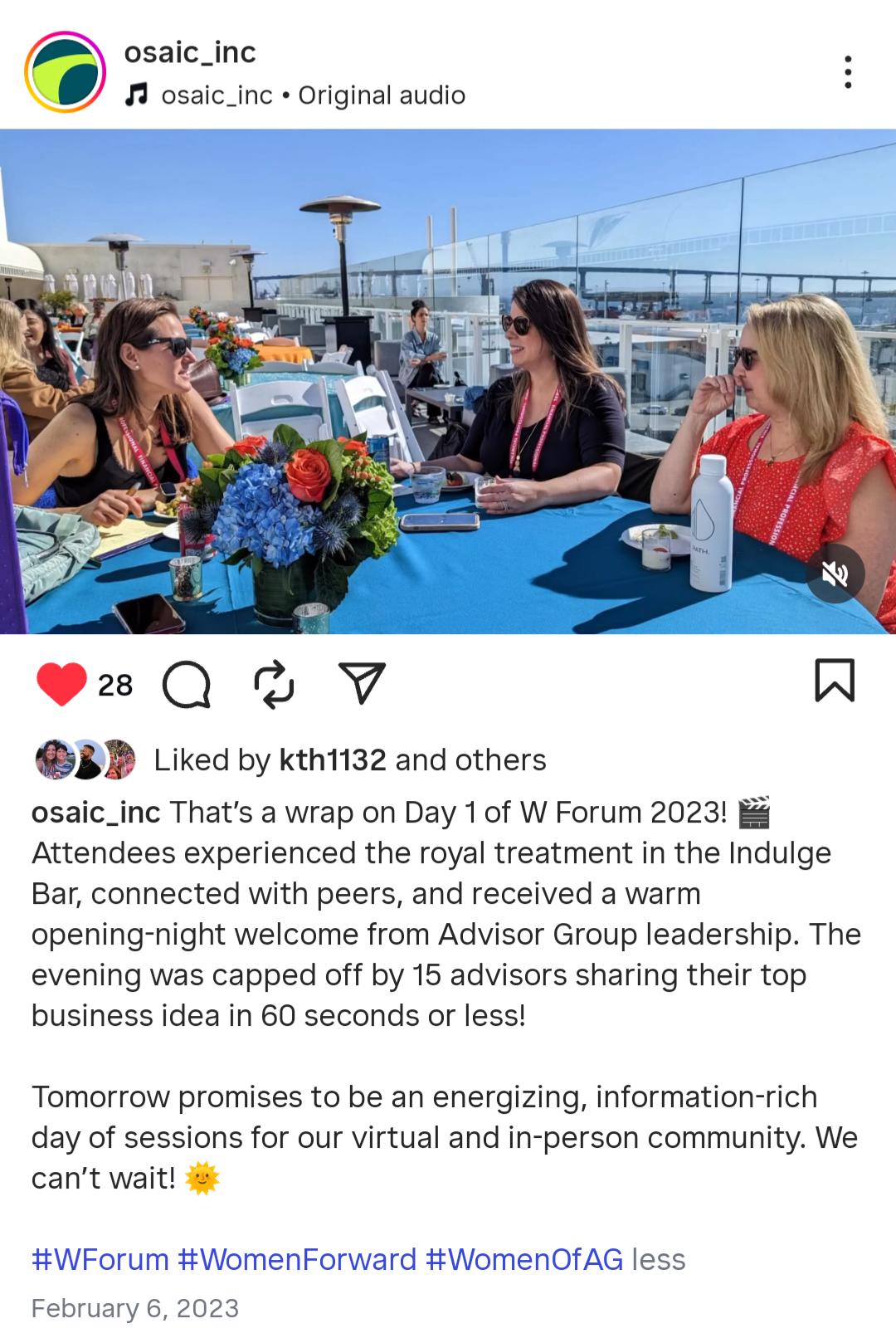
Task: Open the comments bubble icon
Action: (187, 685)
